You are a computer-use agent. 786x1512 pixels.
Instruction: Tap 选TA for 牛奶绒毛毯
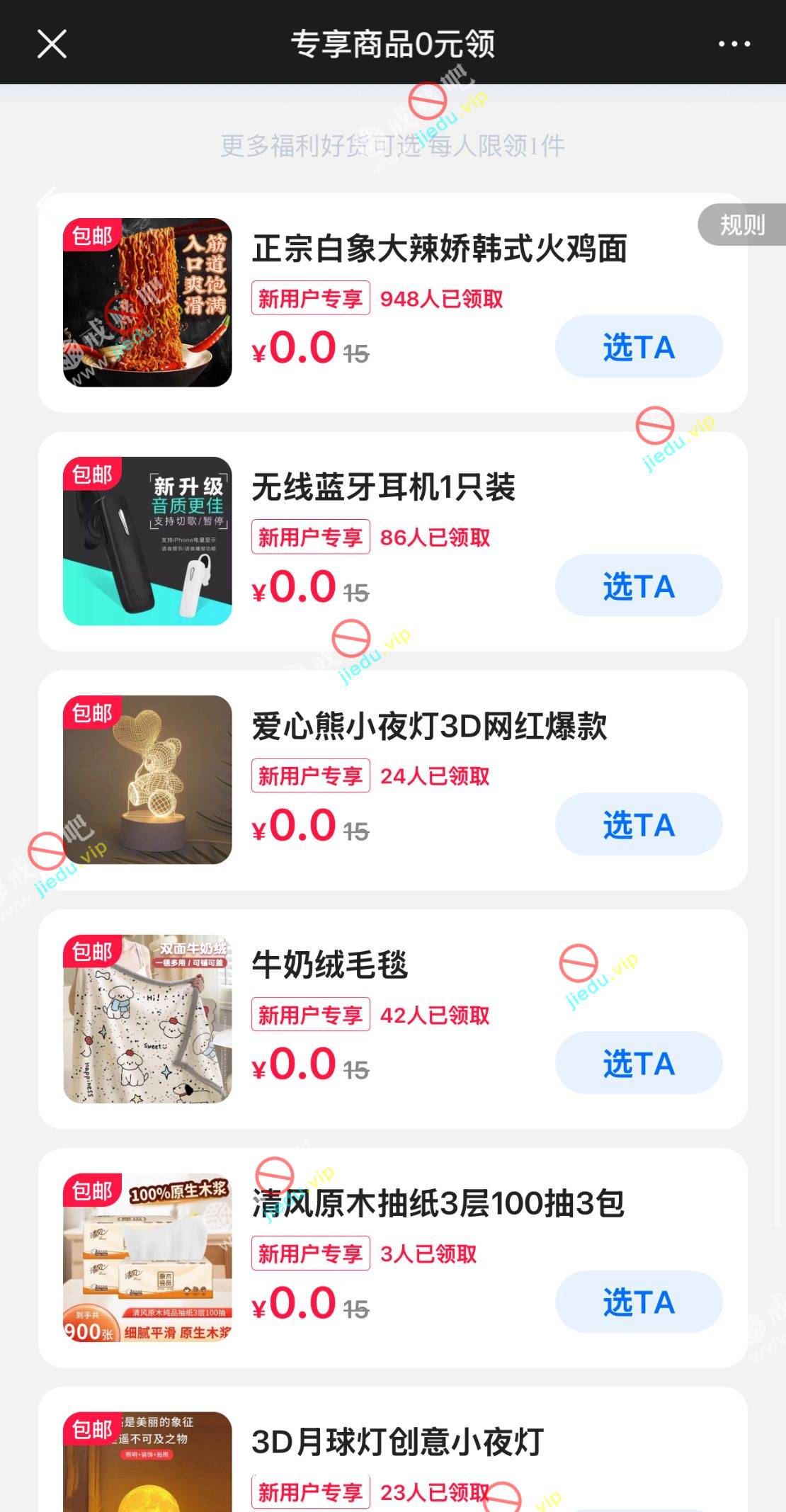point(638,1063)
